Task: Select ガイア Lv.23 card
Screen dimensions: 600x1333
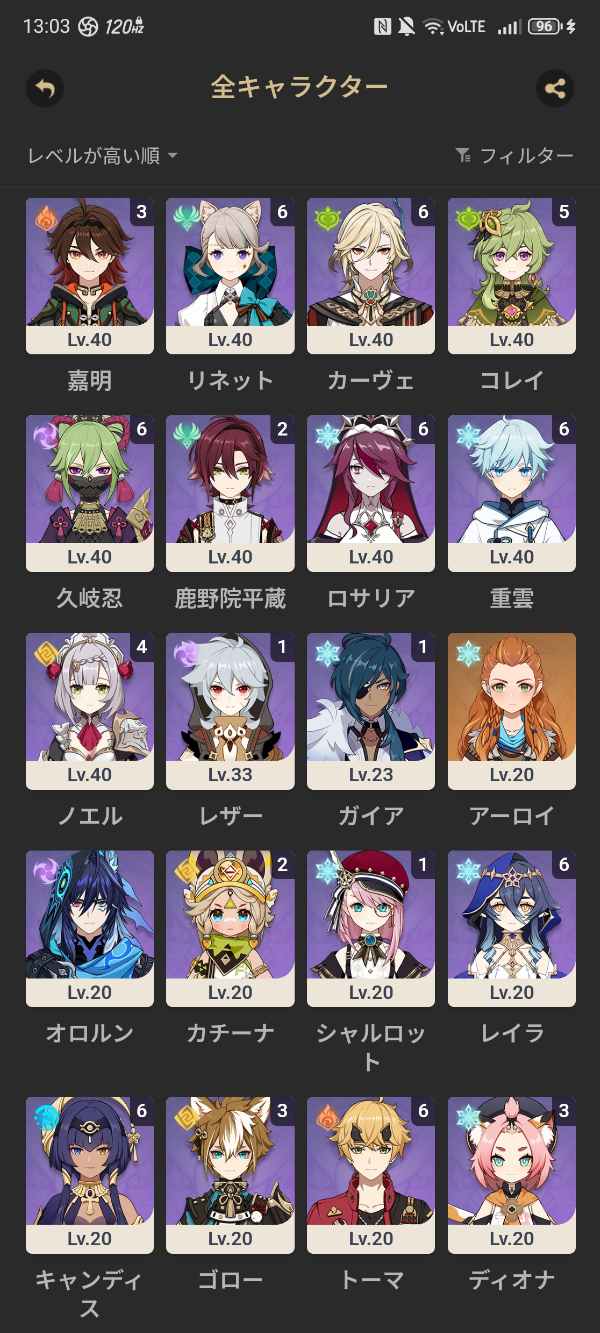Action: point(371,711)
